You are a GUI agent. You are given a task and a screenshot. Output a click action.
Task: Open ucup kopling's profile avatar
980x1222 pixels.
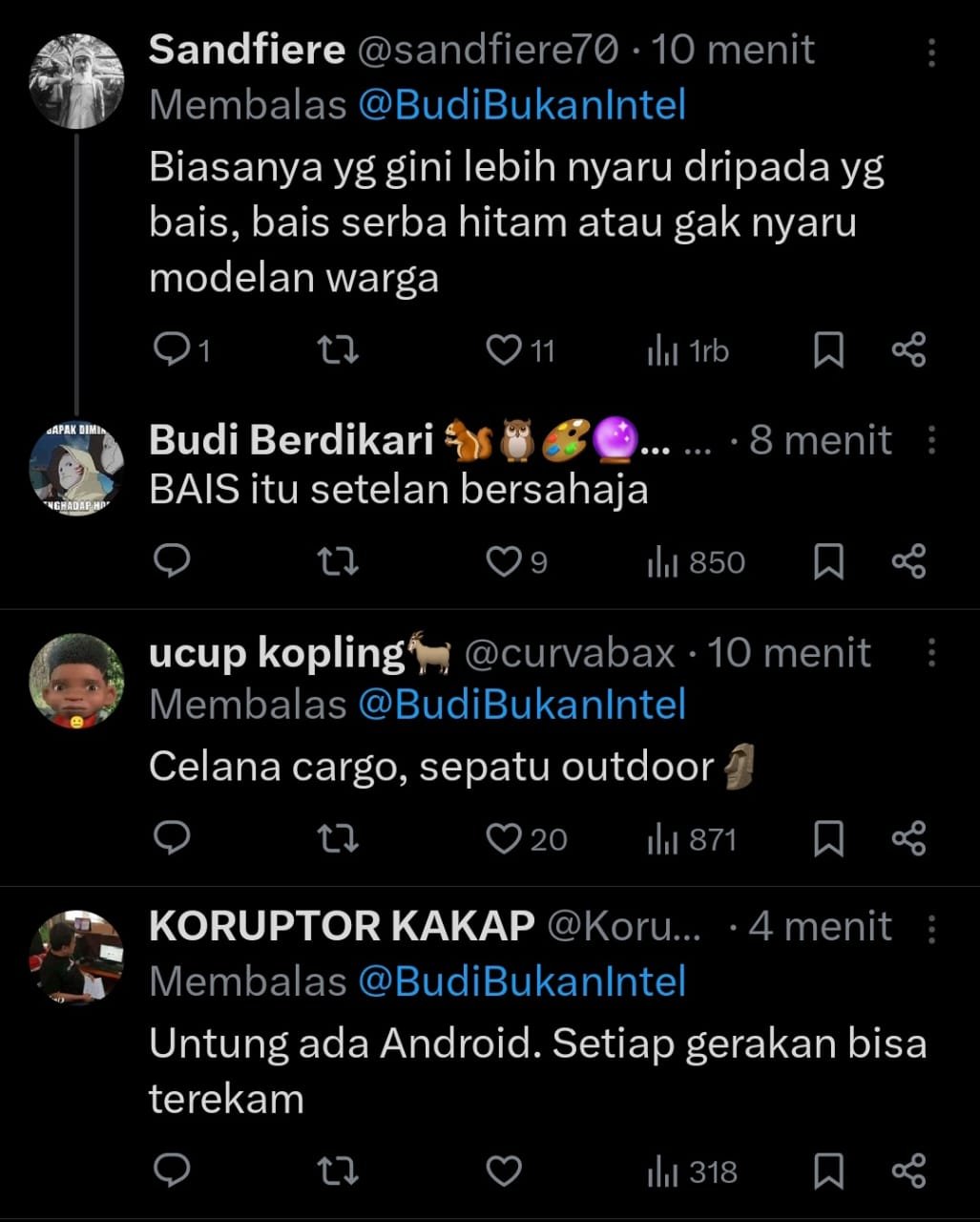point(76,681)
